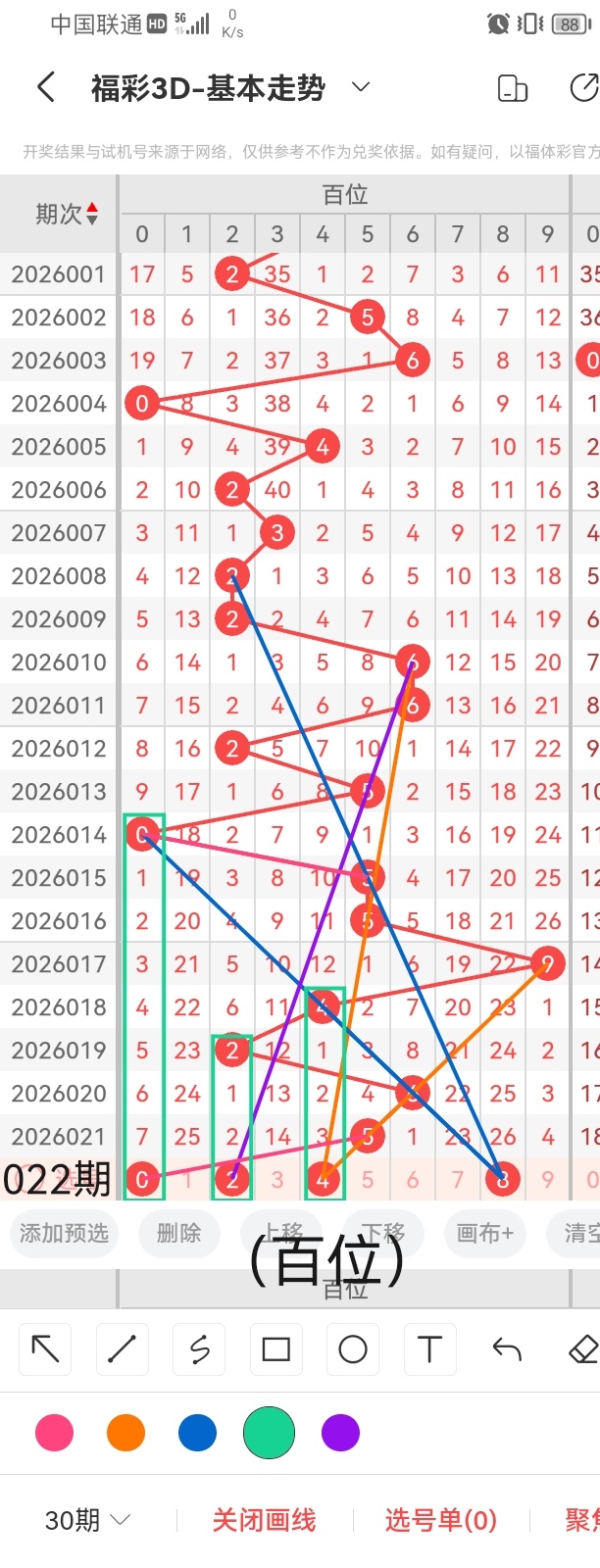Viewport: 600px width, 1568px height.
Task: Select the freehand curve tool
Action: (199, 1349)
